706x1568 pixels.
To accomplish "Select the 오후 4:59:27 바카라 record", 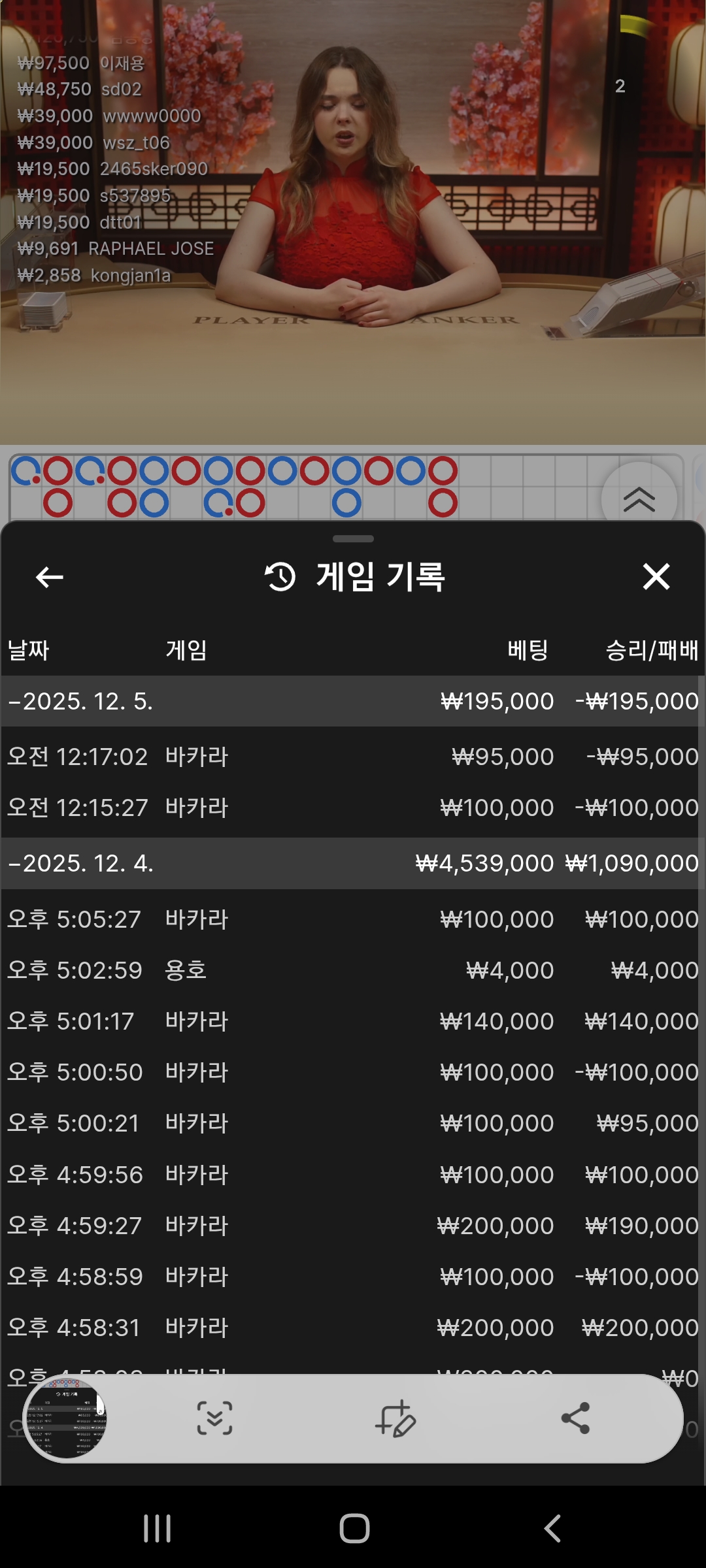I will coord(353,1226).
